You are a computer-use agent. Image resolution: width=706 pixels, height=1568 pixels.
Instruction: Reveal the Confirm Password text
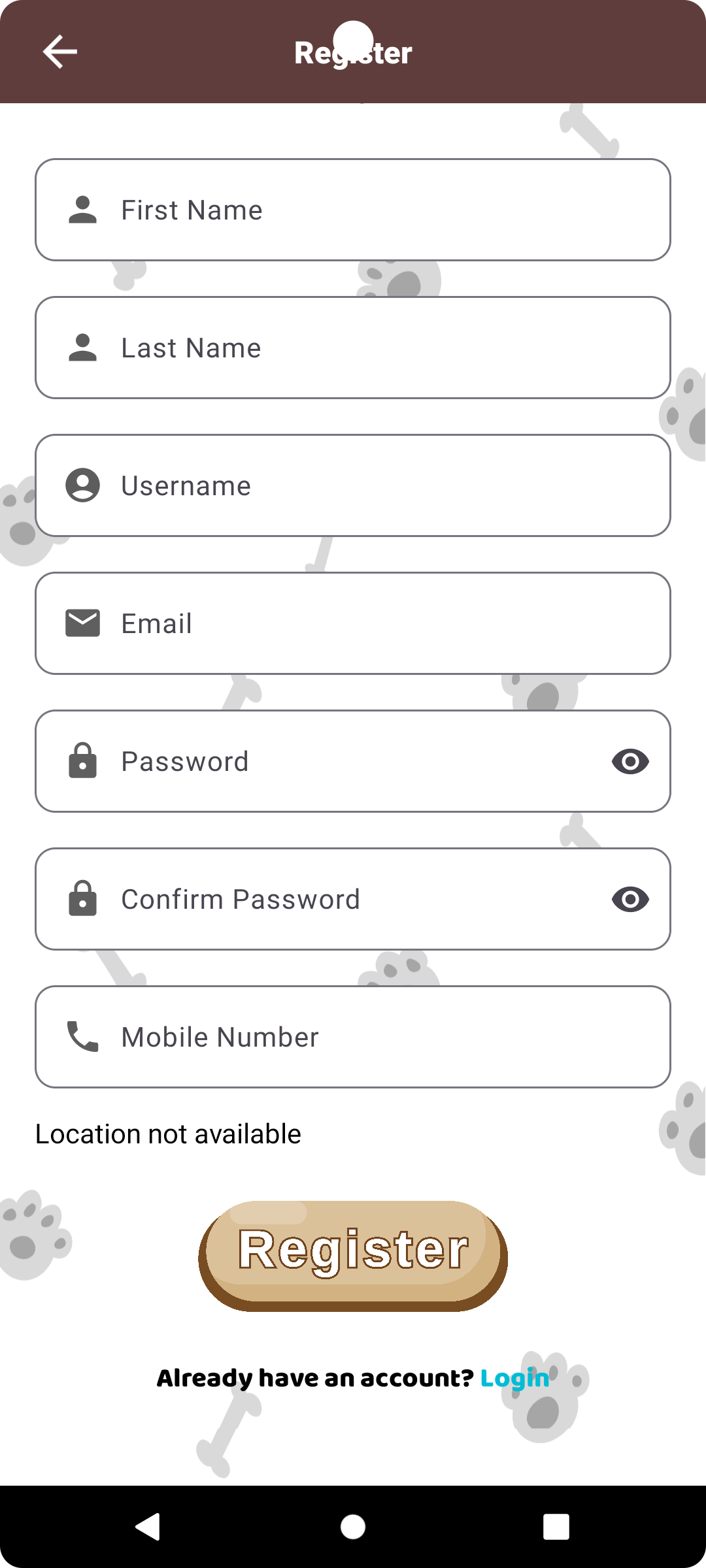point(630,899)
